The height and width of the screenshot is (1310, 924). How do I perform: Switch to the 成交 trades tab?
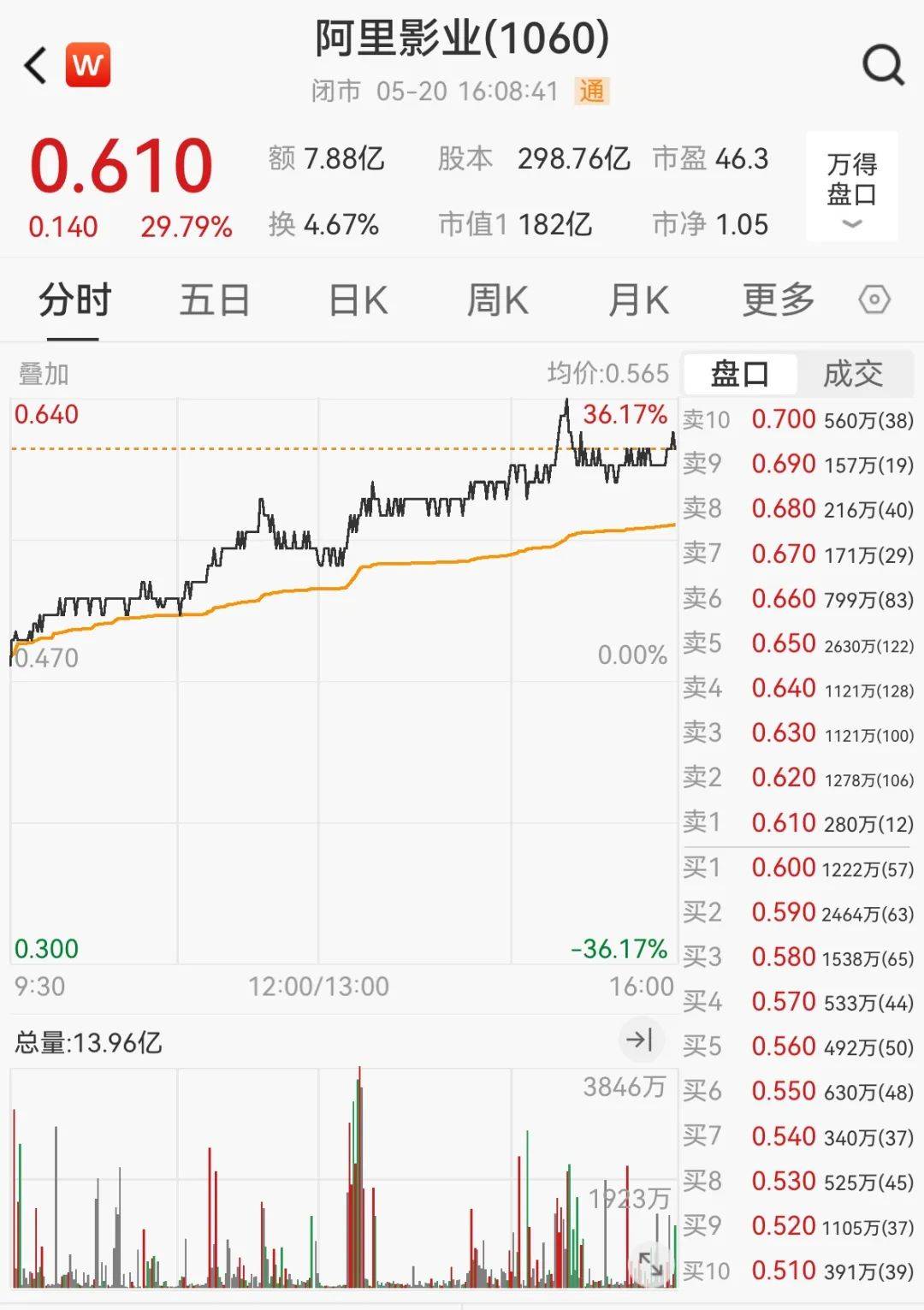(x=853, y=374)
